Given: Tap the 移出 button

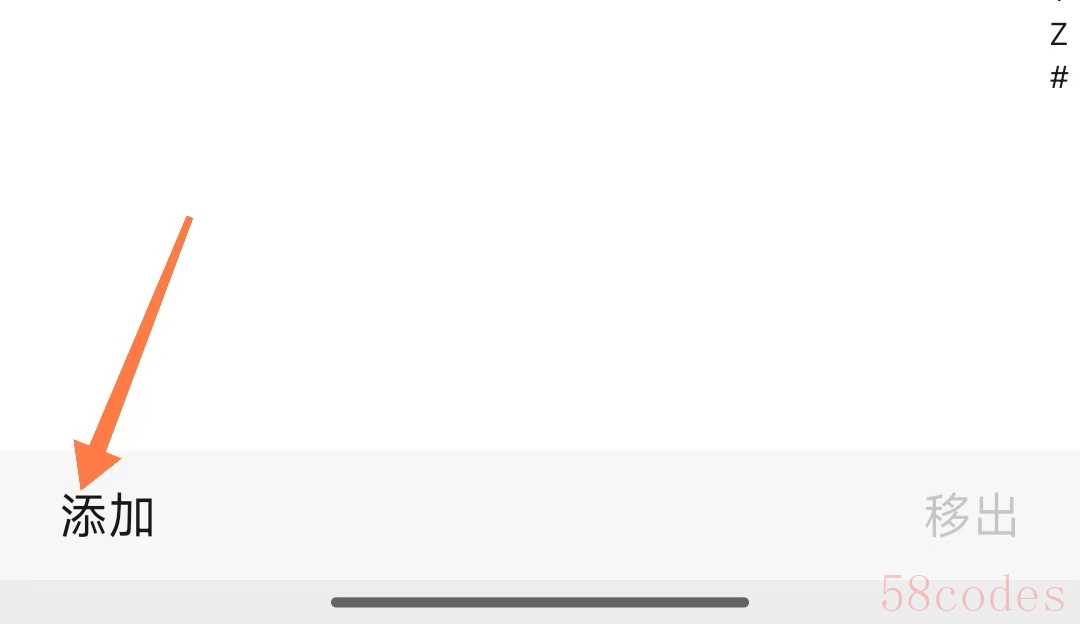Looking at the screenshot, I should point(970,516).
